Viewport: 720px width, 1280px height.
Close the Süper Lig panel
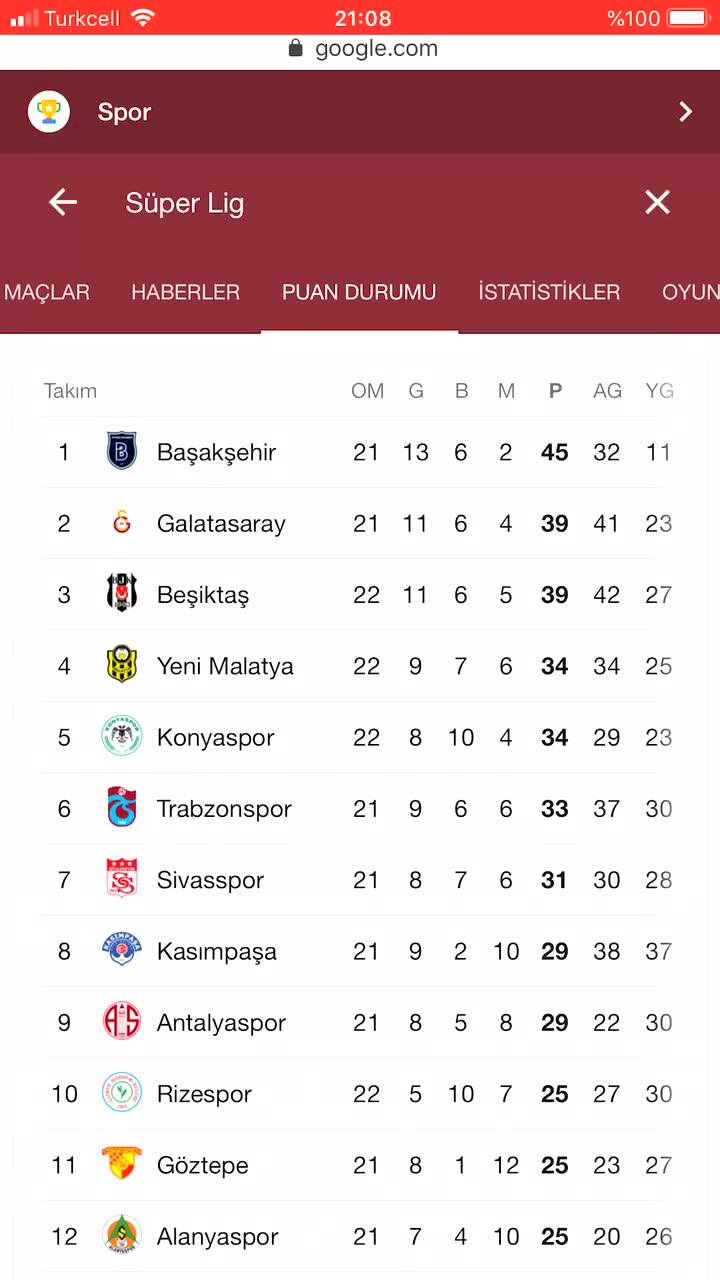[x=657, y=203]
